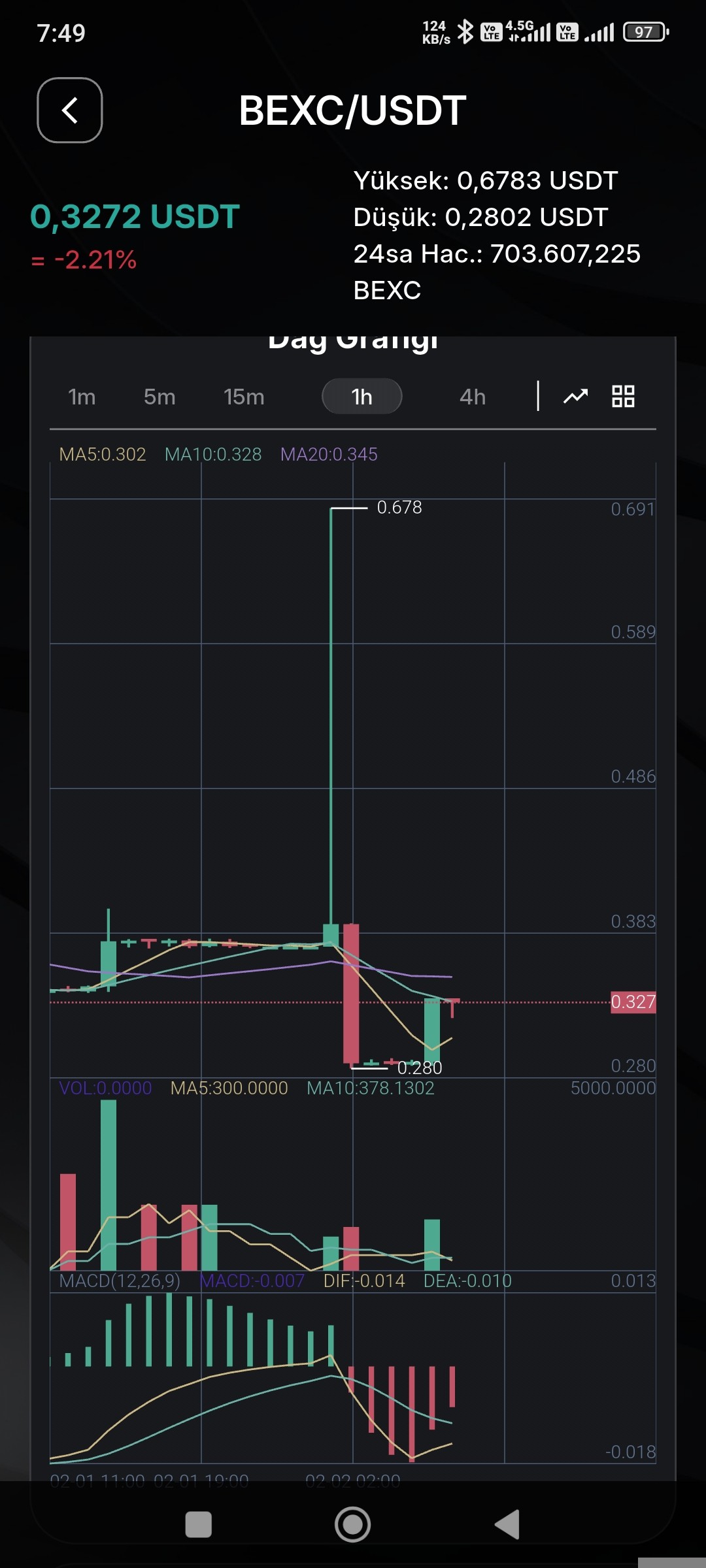Open recent apps from navigation bar

click(199, 1525)
